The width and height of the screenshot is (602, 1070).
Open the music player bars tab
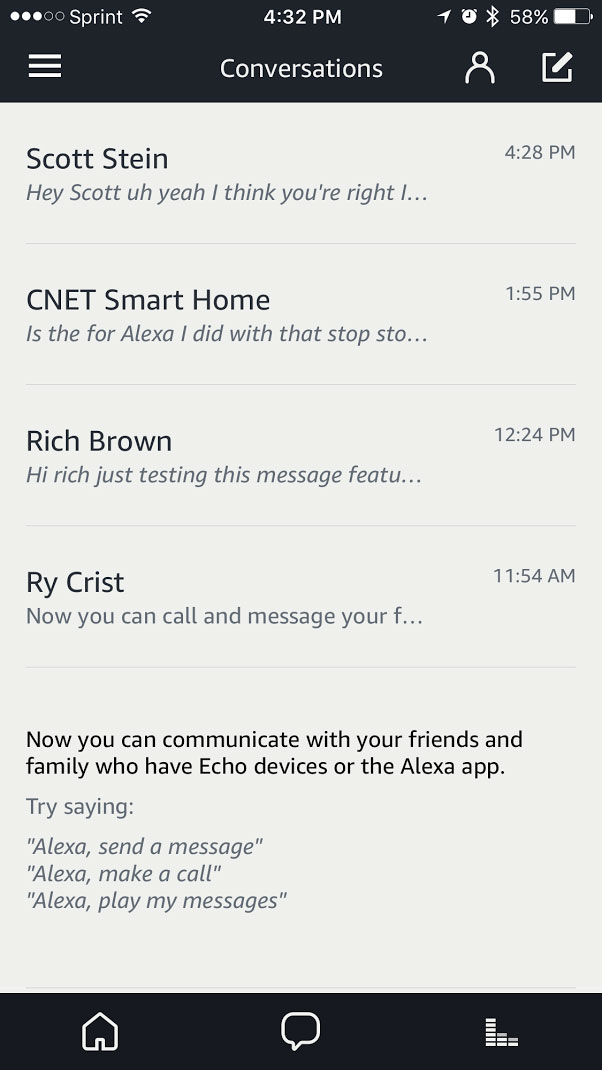click(x=501, y=1032)
